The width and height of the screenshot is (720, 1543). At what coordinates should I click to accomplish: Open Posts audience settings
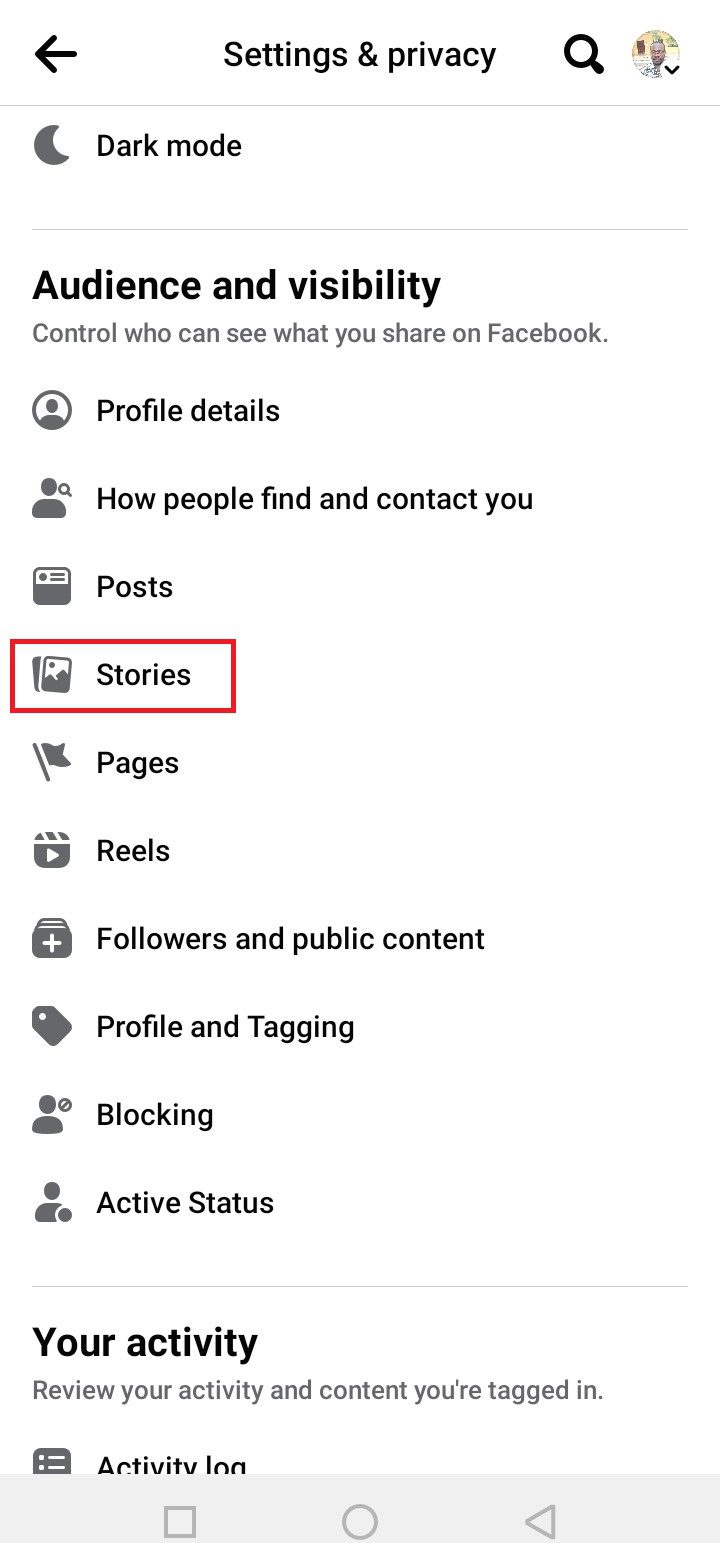[360, 587]
